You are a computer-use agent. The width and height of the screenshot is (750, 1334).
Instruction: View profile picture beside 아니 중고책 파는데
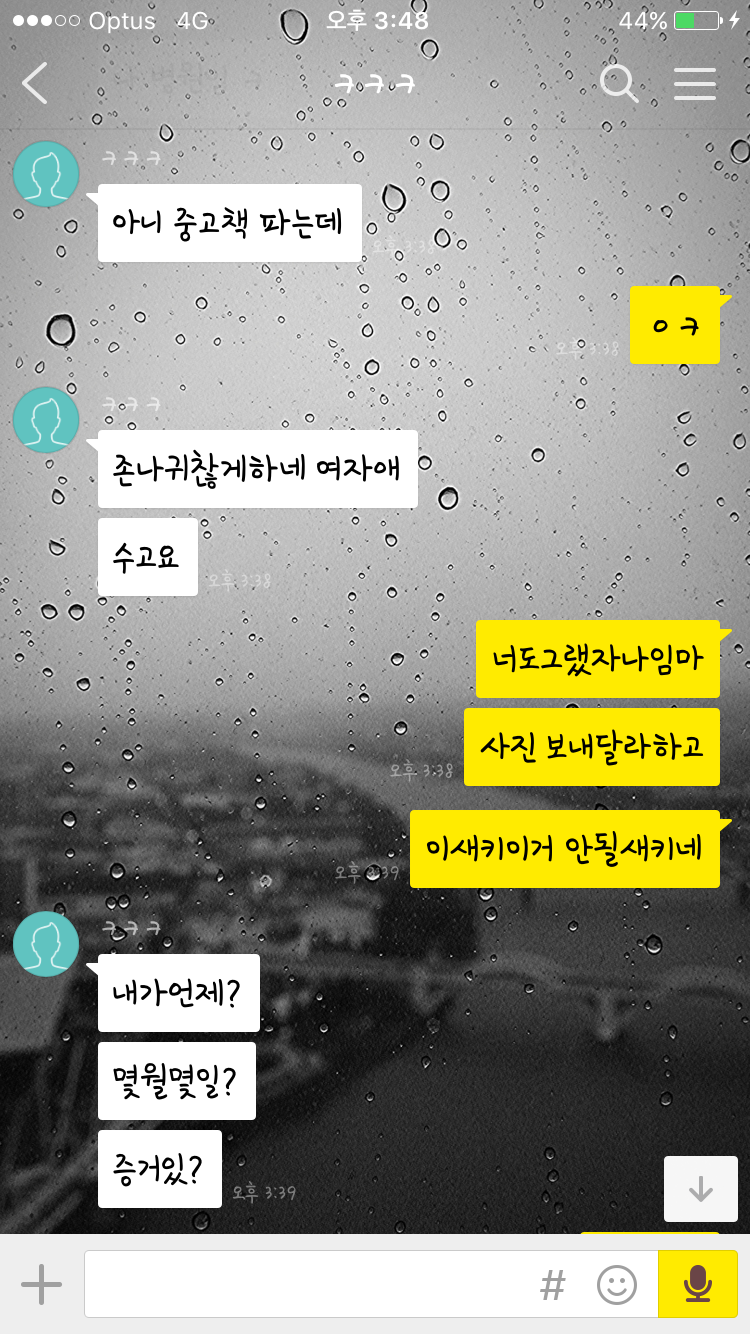click(x=46, y=174)
